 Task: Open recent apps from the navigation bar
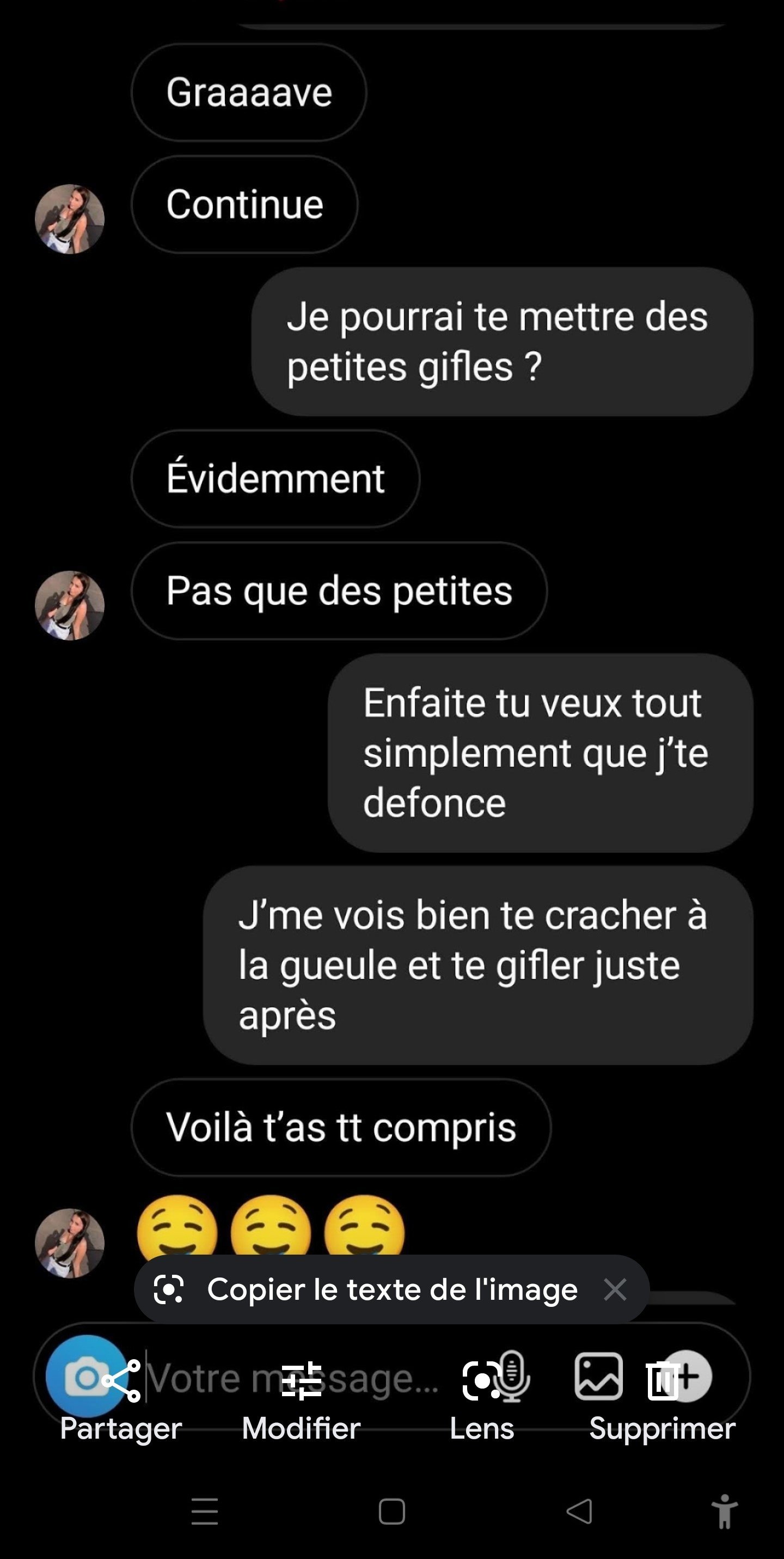205,1511
